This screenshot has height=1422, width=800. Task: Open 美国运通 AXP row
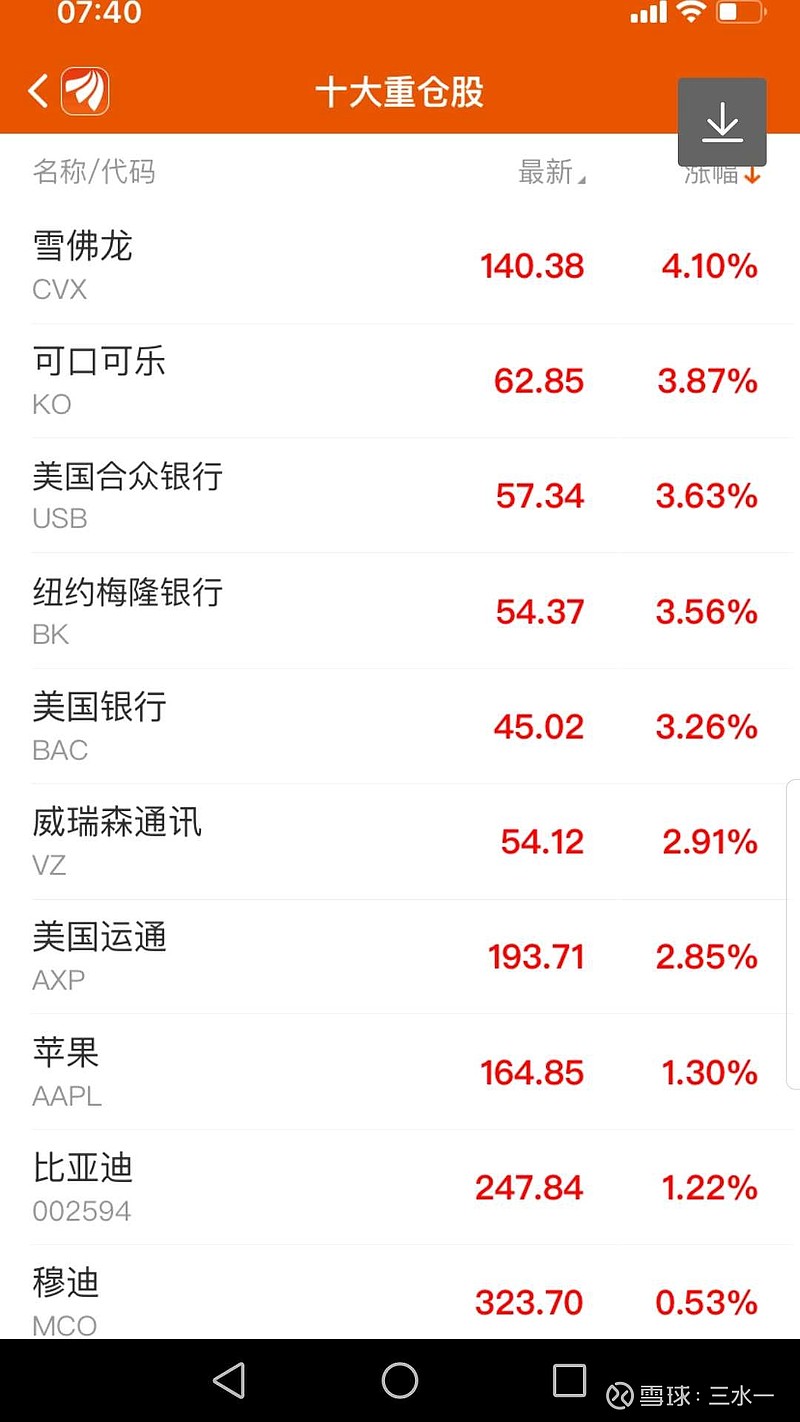click(x=400, y=957)
